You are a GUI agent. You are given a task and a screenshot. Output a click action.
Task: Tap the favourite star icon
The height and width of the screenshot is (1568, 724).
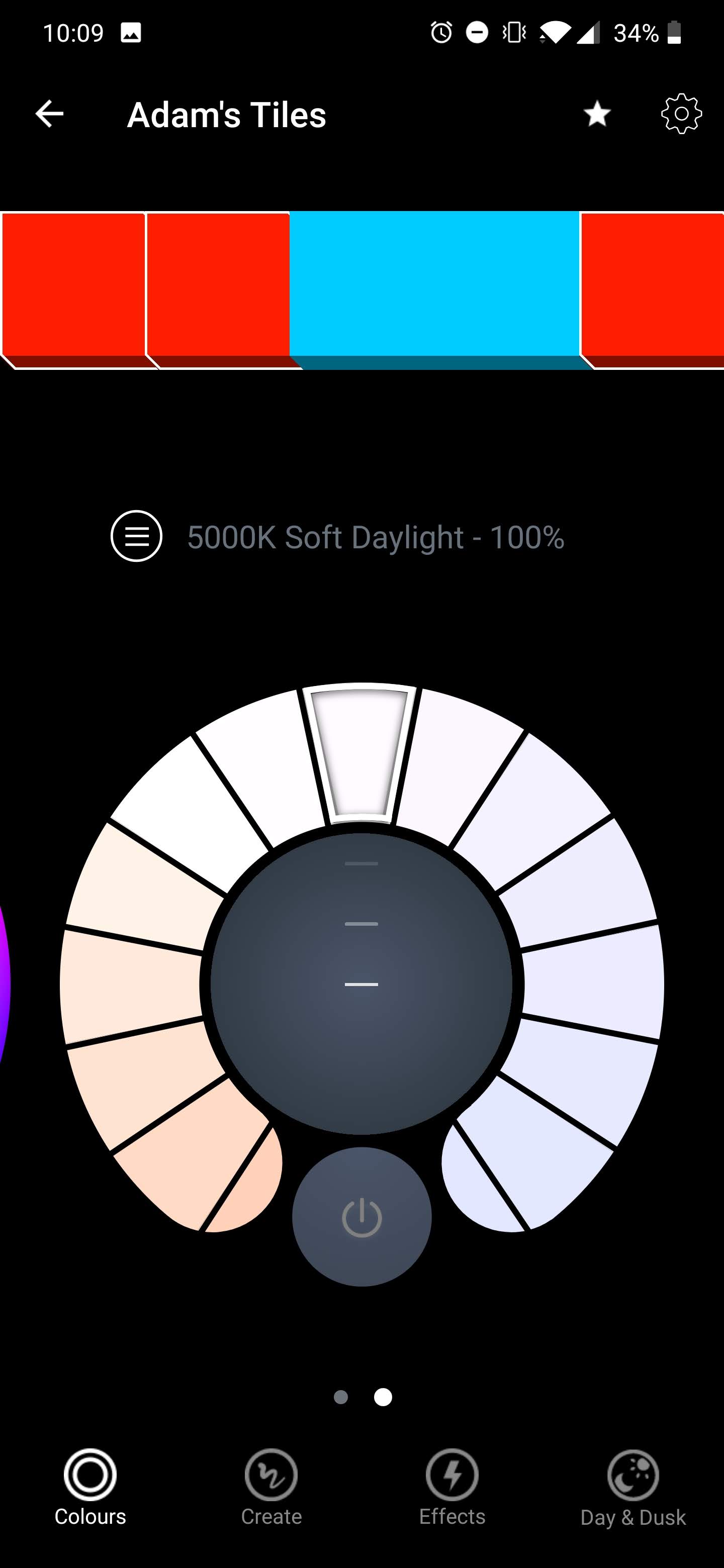tap(597, 114)
